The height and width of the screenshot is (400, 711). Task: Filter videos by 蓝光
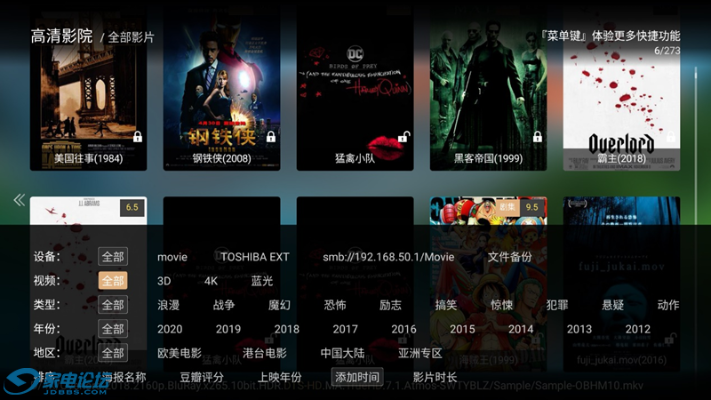(x=262, y=281)
